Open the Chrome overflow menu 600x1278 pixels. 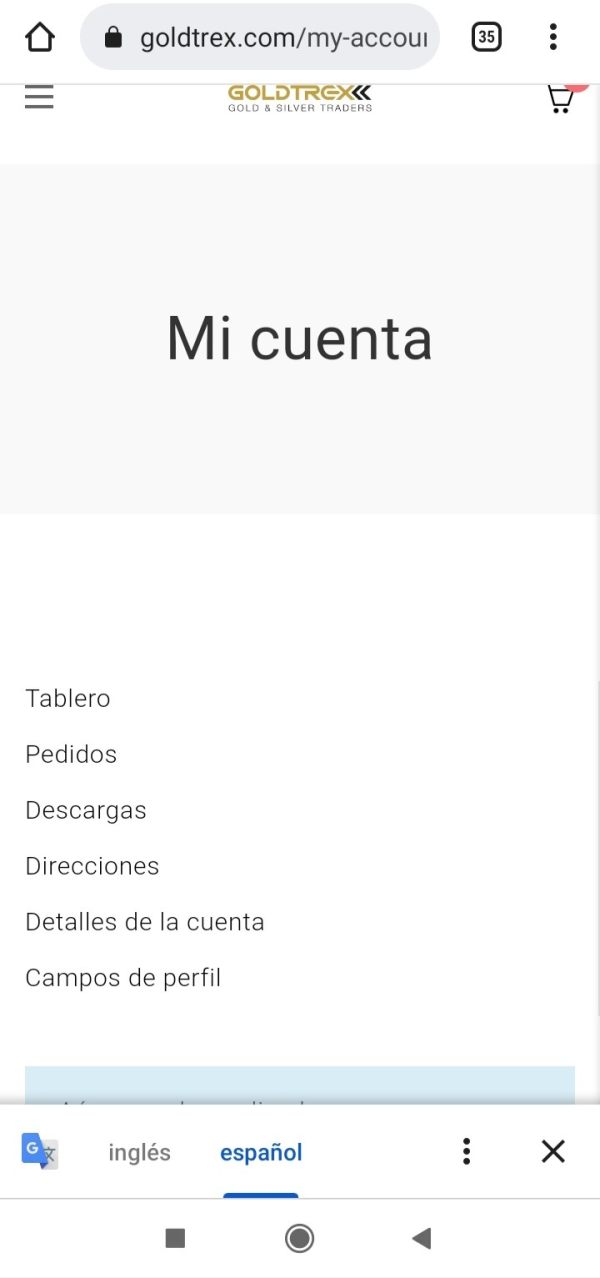click(553, 38)
